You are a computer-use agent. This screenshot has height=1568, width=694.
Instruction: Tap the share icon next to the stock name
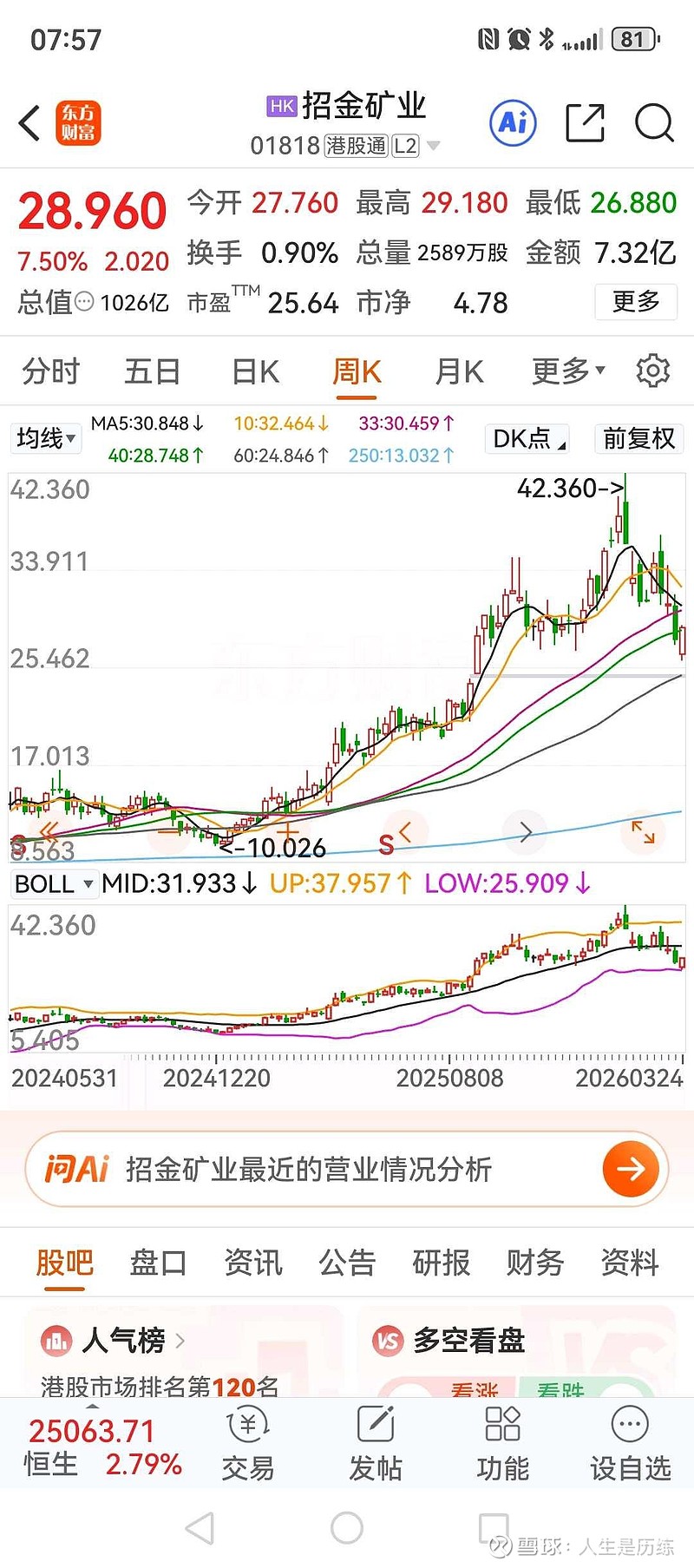pyautogui.click(x=585, y=123)
